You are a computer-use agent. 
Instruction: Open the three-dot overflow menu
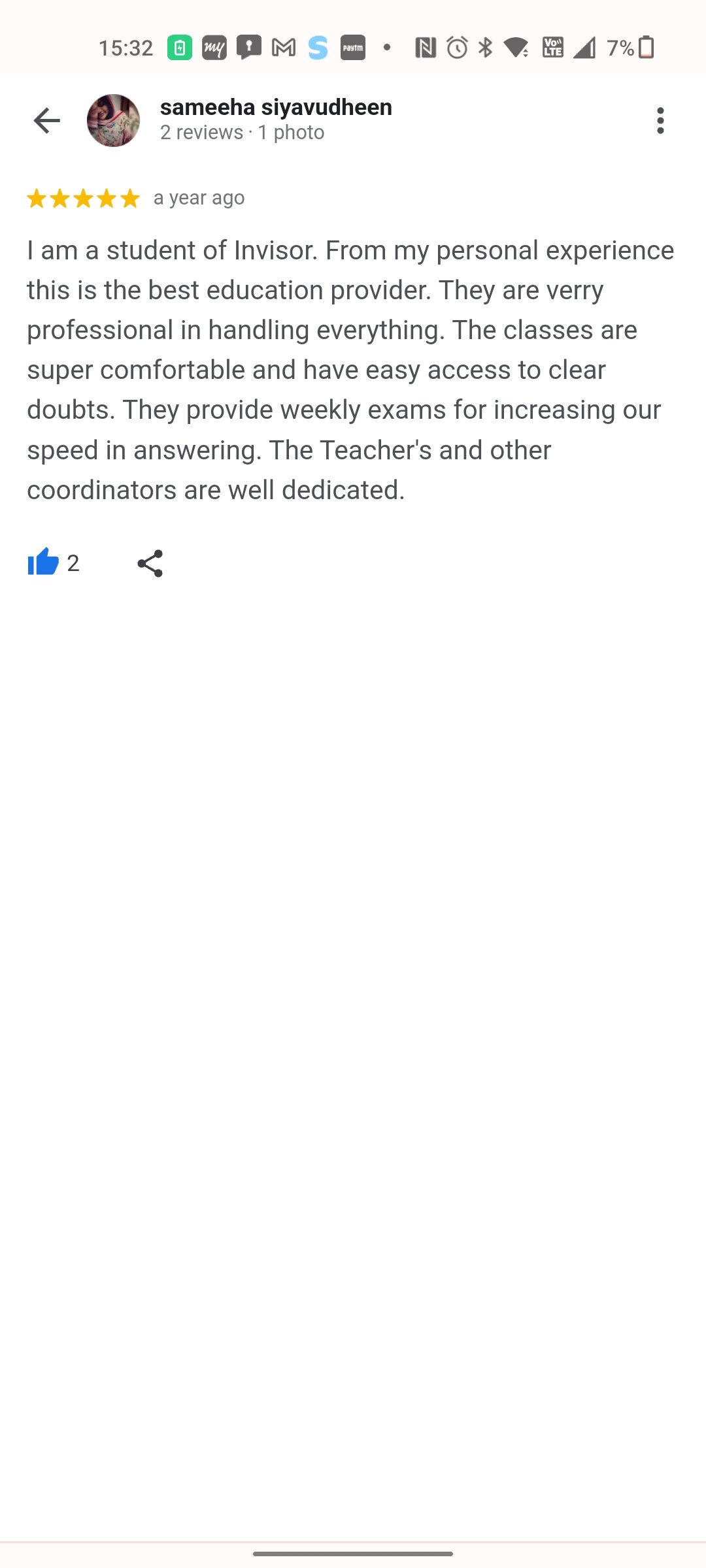click(660, 121)
